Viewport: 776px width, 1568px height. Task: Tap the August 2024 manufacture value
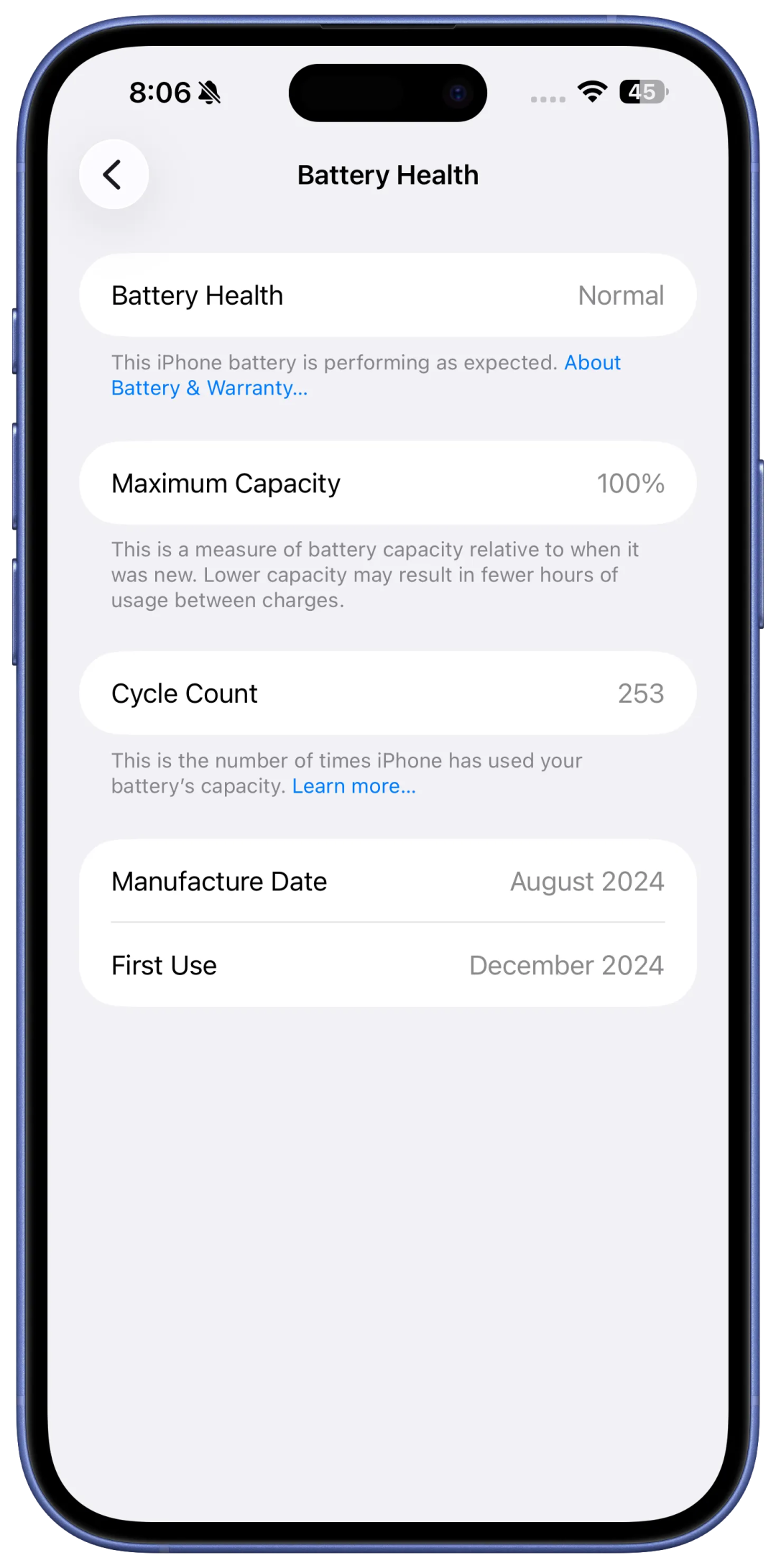coord(586,881)
